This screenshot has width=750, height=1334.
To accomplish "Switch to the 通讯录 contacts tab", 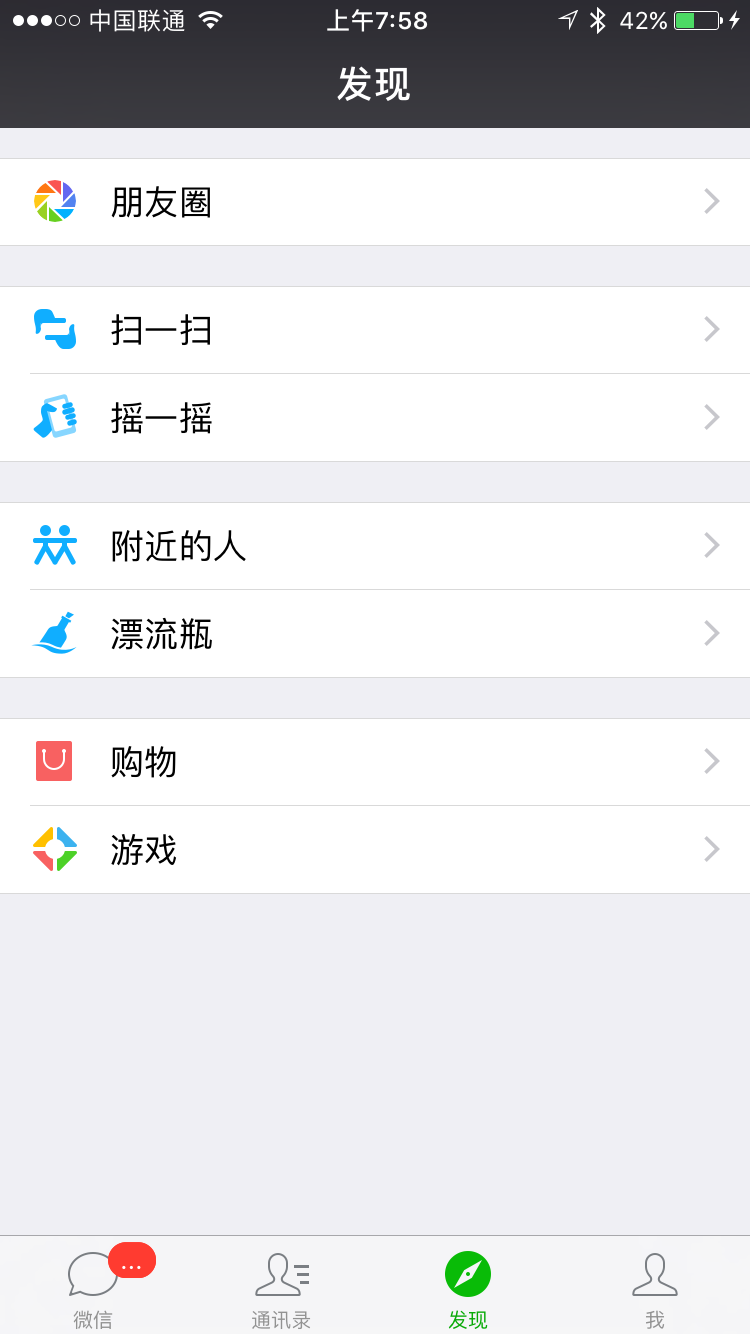I will pos(281,1286).
